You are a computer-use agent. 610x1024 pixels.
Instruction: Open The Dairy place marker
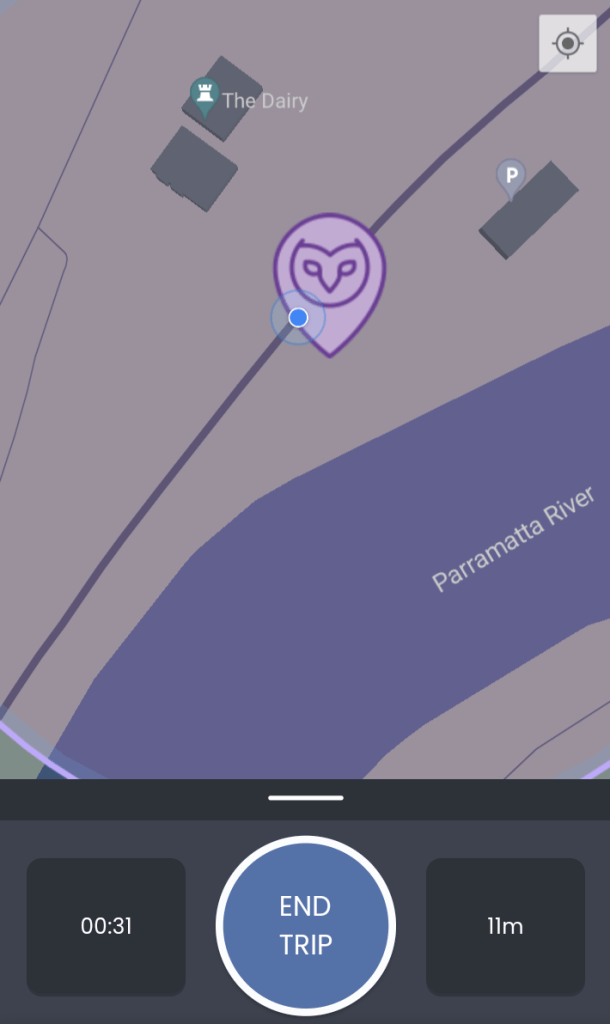[x=205, y=96]
